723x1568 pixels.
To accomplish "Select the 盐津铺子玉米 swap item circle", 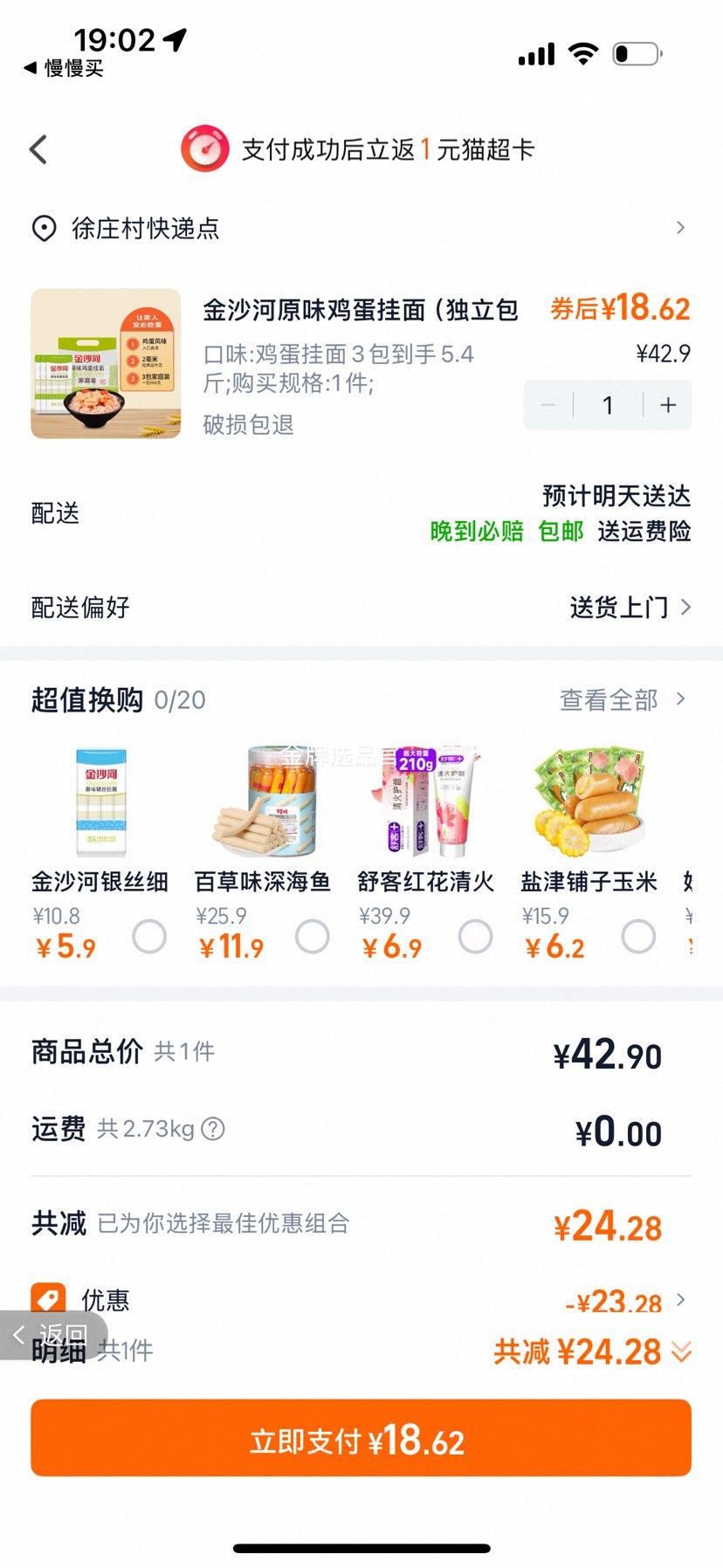I will (638, 936).
